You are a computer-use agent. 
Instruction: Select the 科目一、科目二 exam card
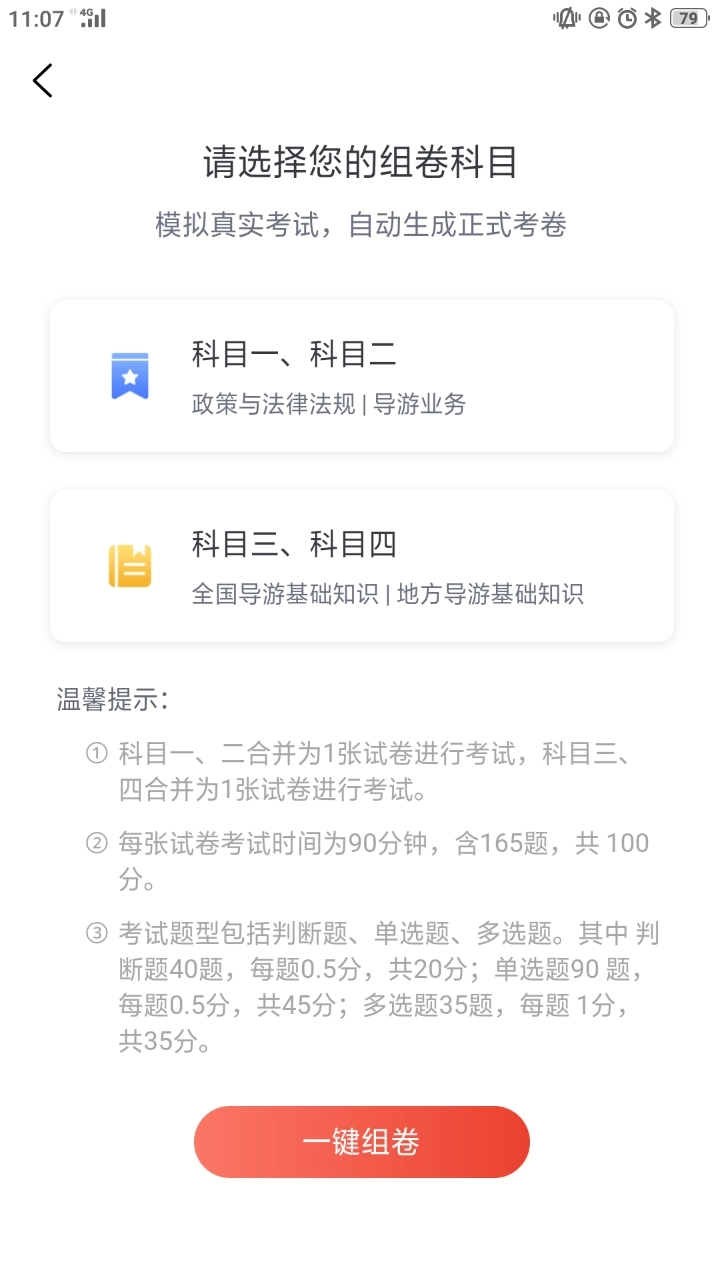[x=362, y=375]
